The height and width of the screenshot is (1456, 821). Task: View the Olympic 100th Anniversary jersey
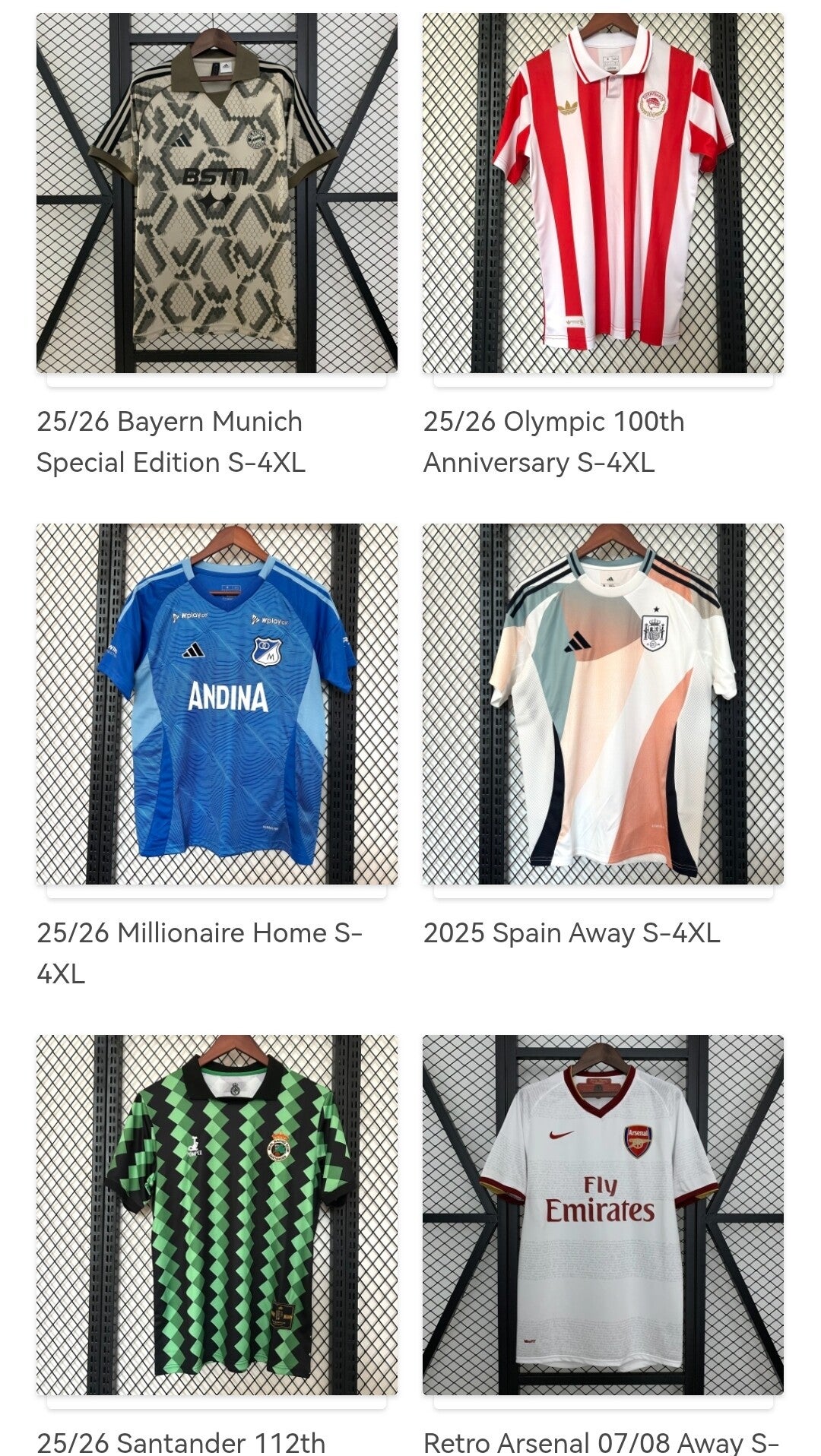click(x=603, y=193)
